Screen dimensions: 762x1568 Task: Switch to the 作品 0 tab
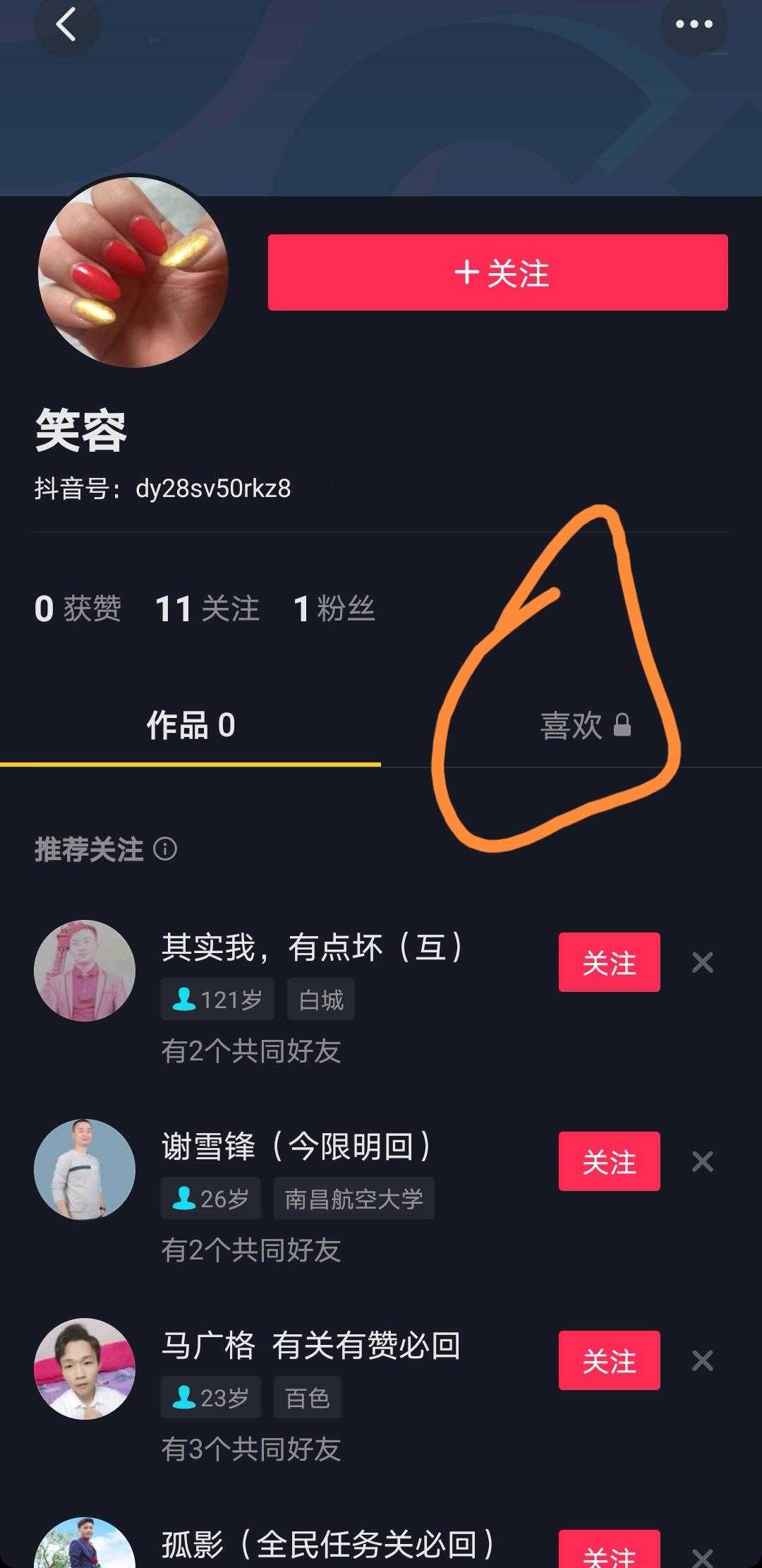pyautogui.click(x=190, y=726)
